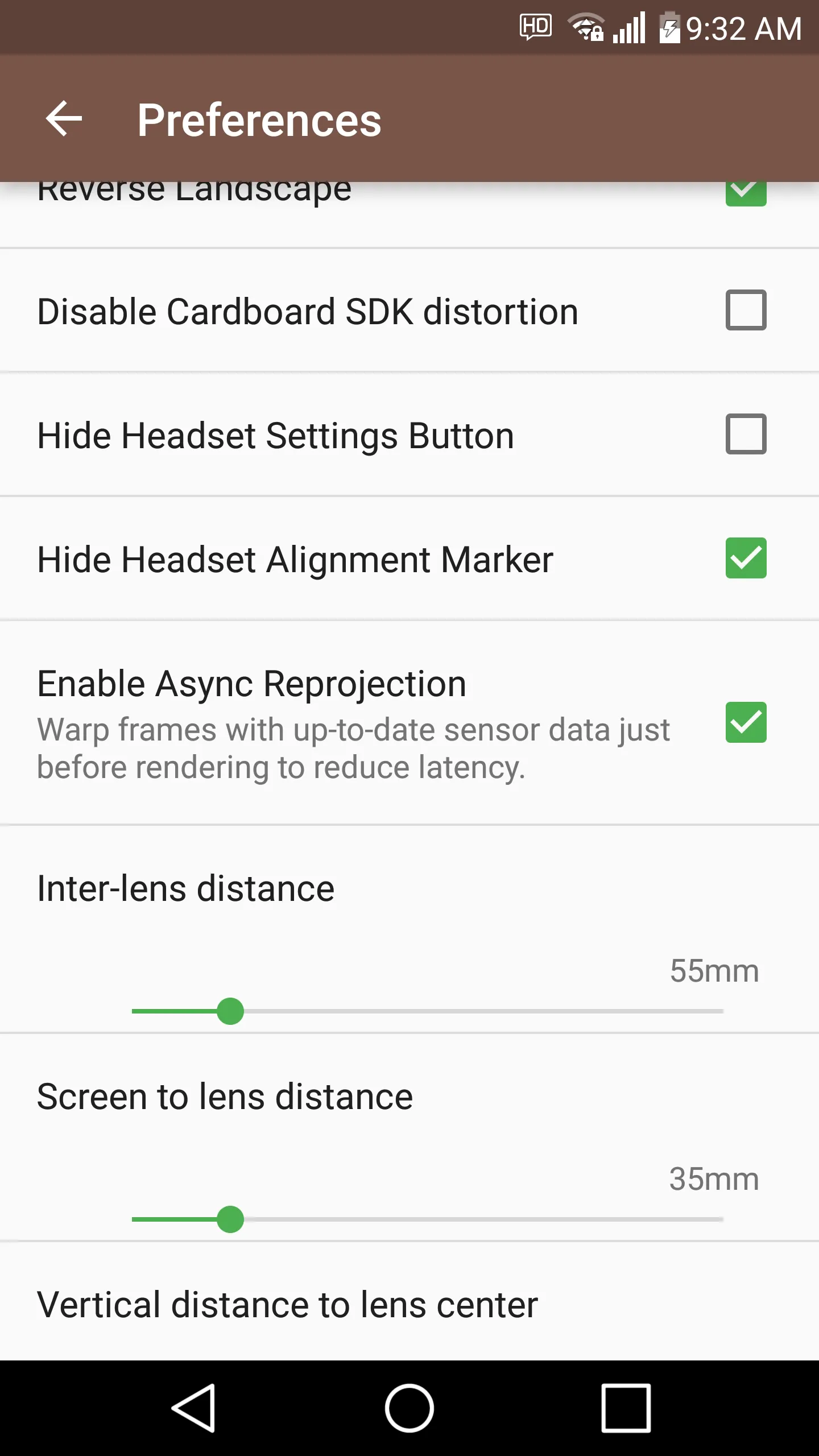Uncheck Hide Headset Alignment Marker

pyautogui.click(x=746, y=559)
